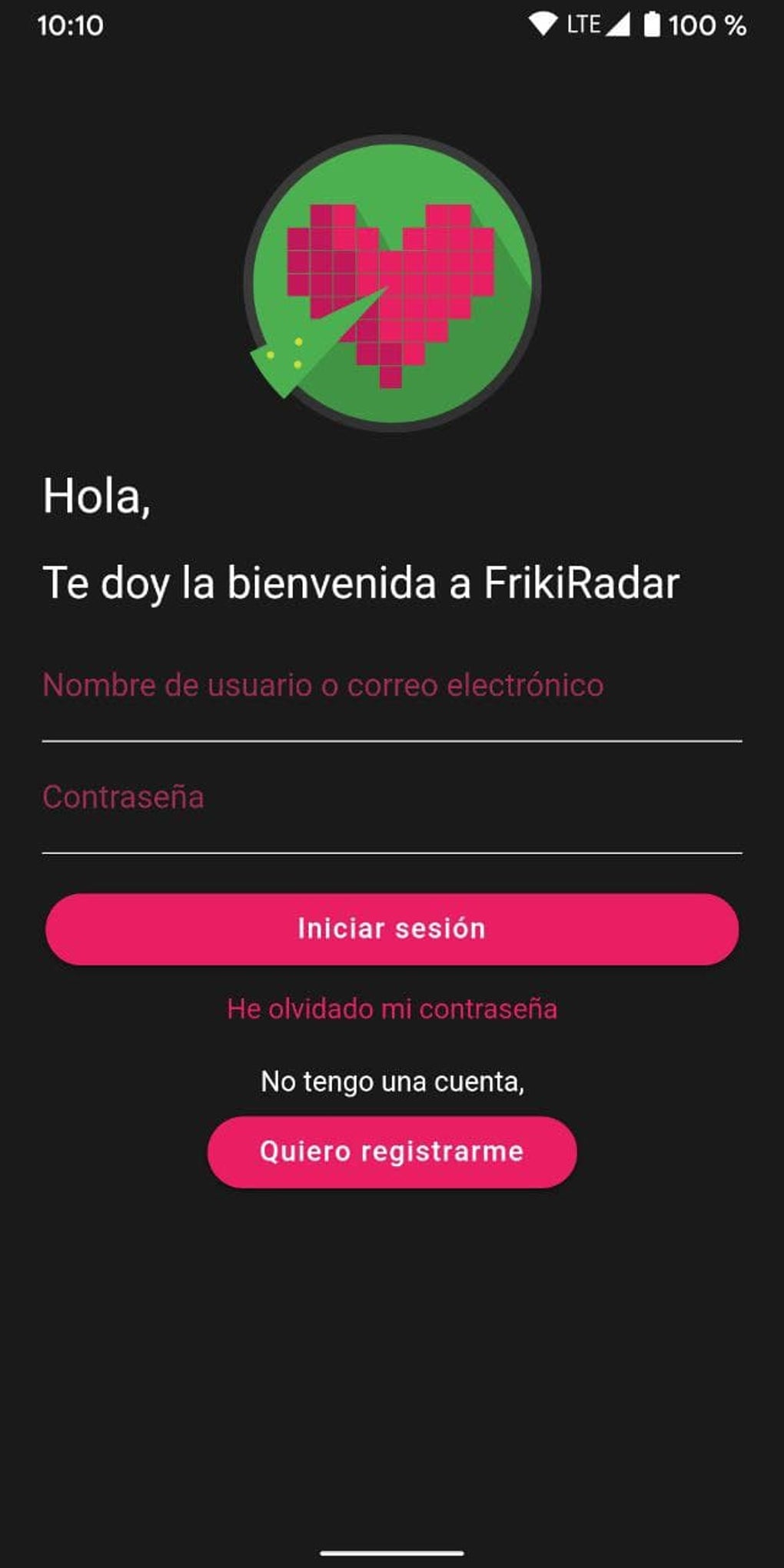Tap the Quiero registrarme button
Viewport: 784px width, 1568px height.
[x=392, y=1151]
